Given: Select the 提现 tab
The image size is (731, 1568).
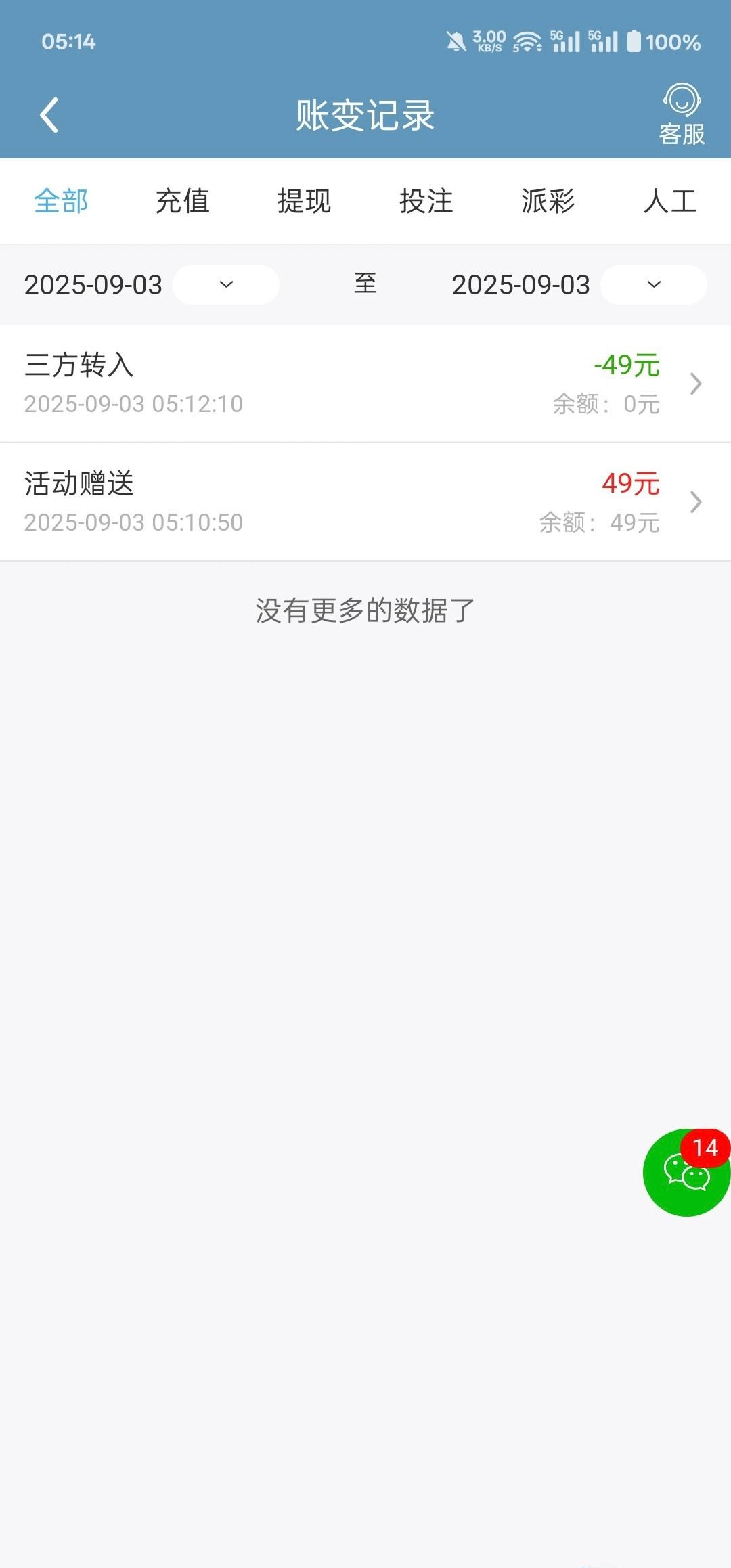Looking at the screenshot, I should (x=305, y=201).
